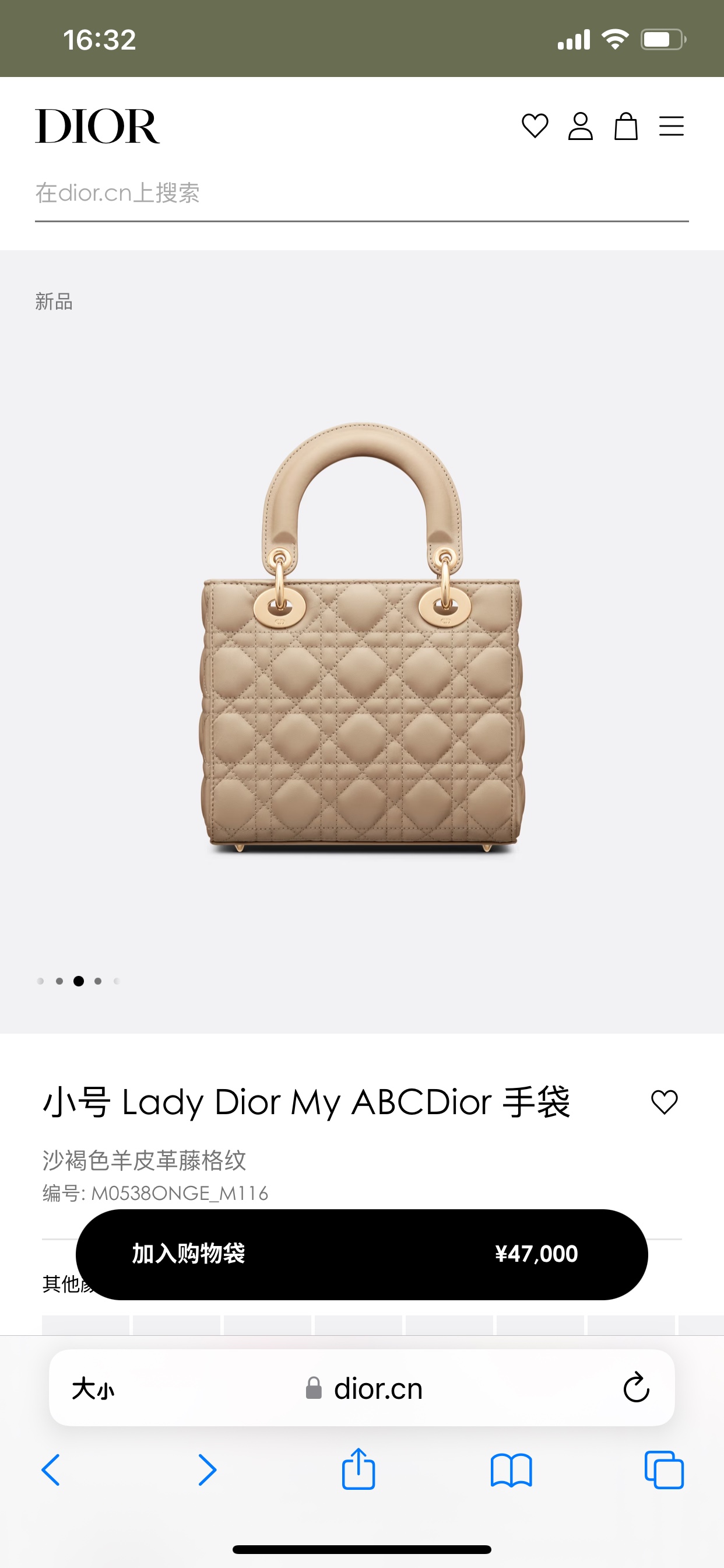
Task: Add the Lady Dior bag to favorites
Action: 664,1102
